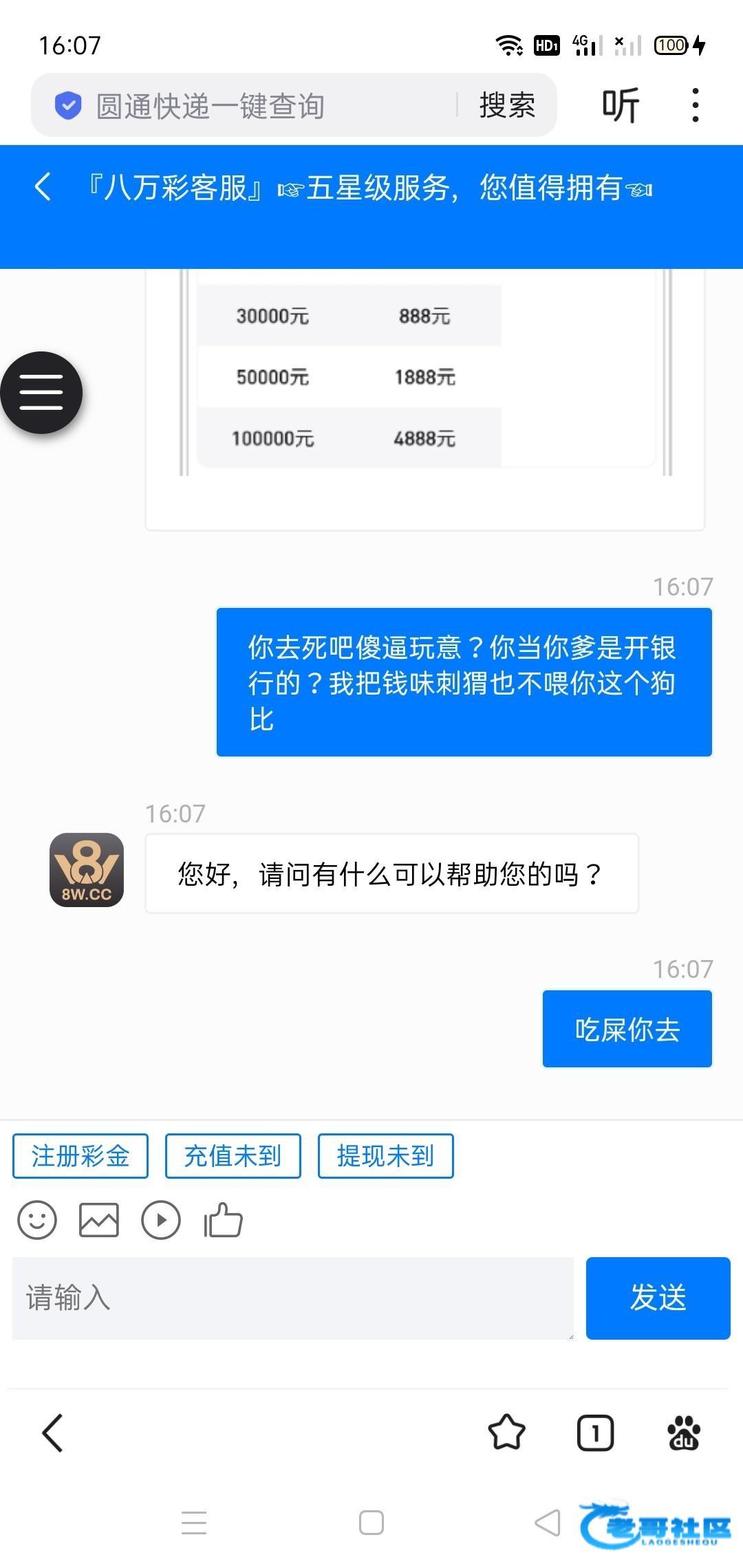Attach a video with the play icon
Screen dimensions: 743x1568
(x=161, y=1220)
